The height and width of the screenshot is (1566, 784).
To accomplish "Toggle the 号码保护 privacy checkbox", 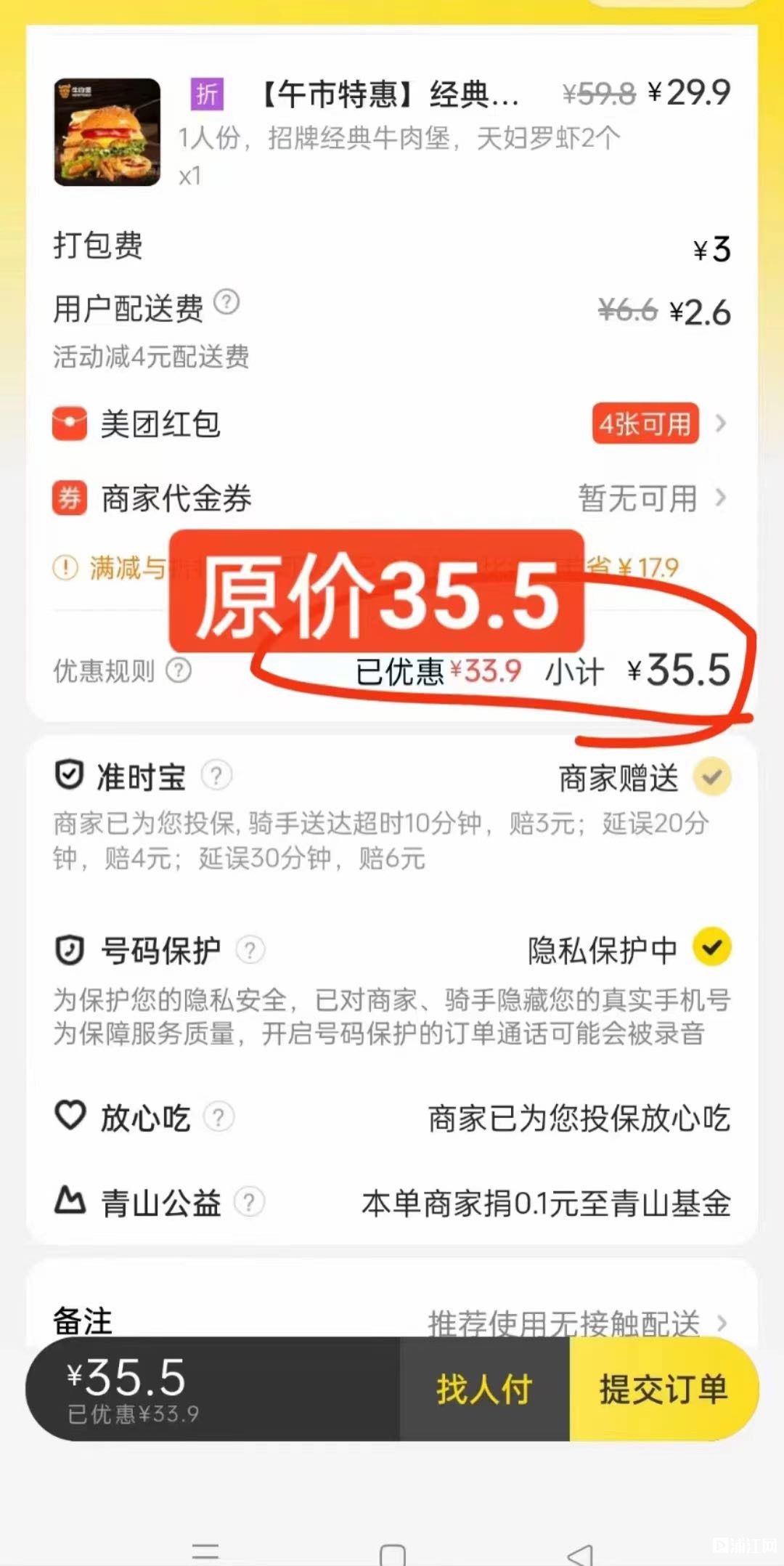I will [x=711, y=948].
